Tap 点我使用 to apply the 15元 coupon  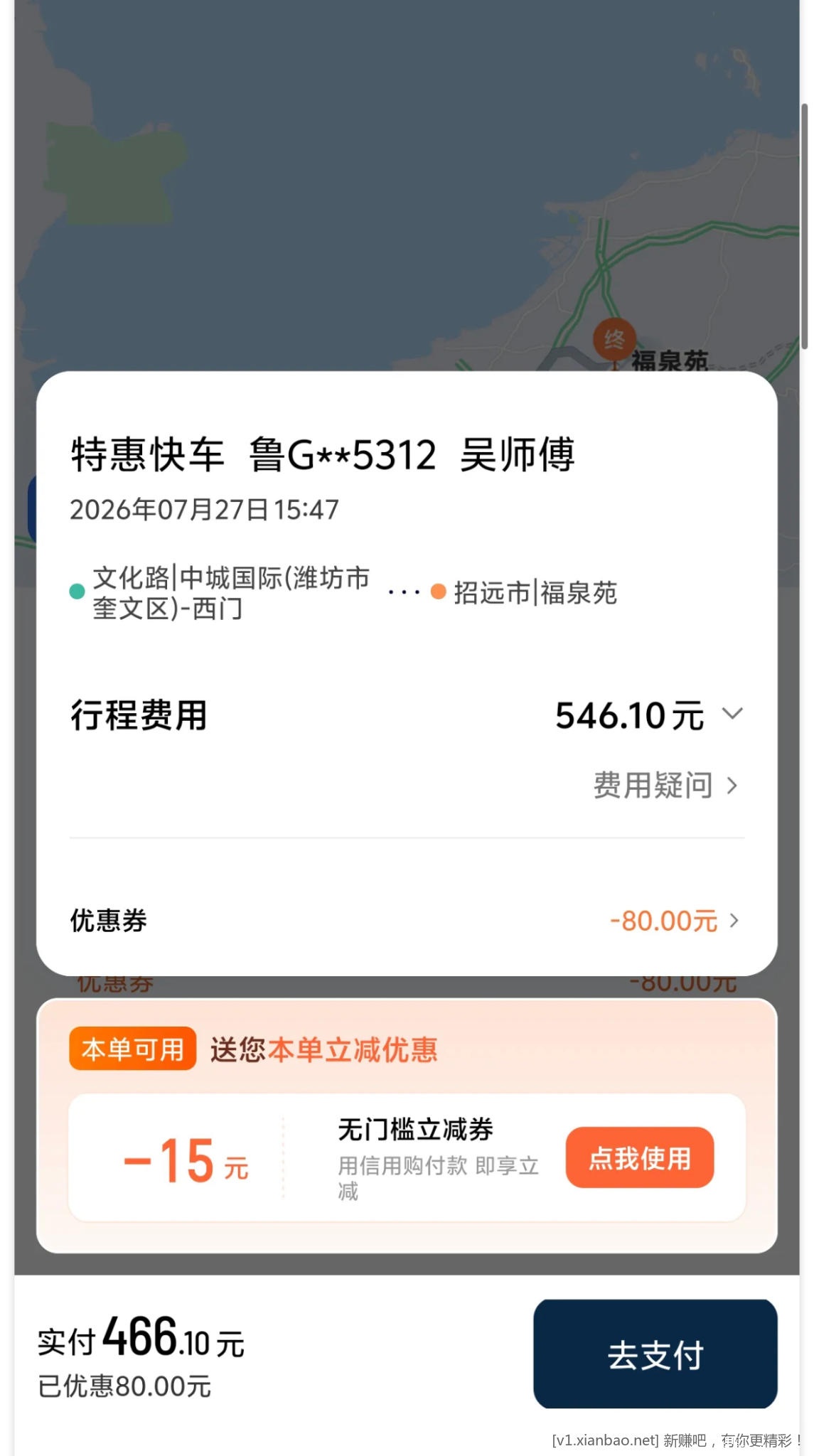[x=639, y=1157]
